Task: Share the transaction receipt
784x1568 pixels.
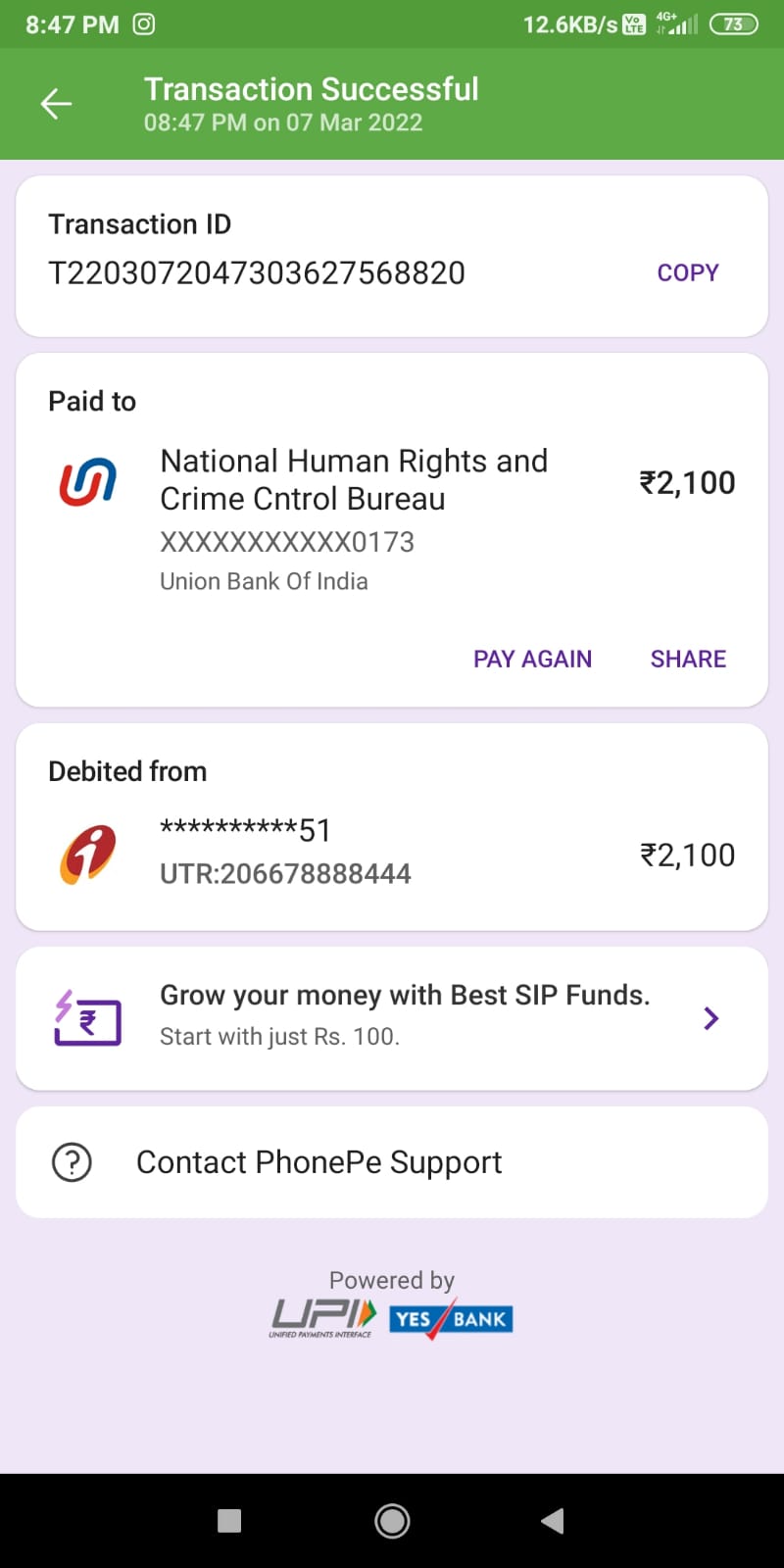Action: [688, 659]
